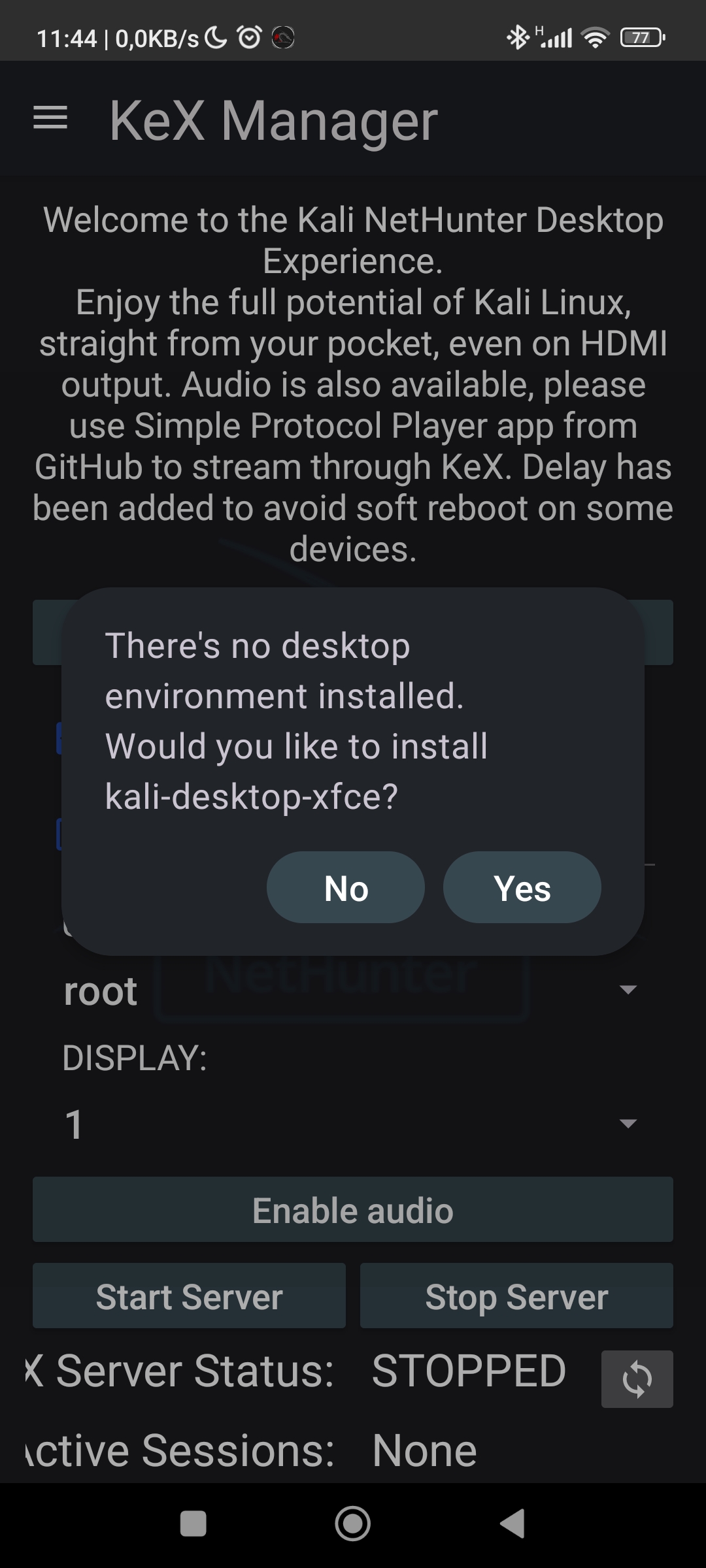The image size is (706, 1568).
Task: Open the navigation drawer menu
Action: [50, 118]
